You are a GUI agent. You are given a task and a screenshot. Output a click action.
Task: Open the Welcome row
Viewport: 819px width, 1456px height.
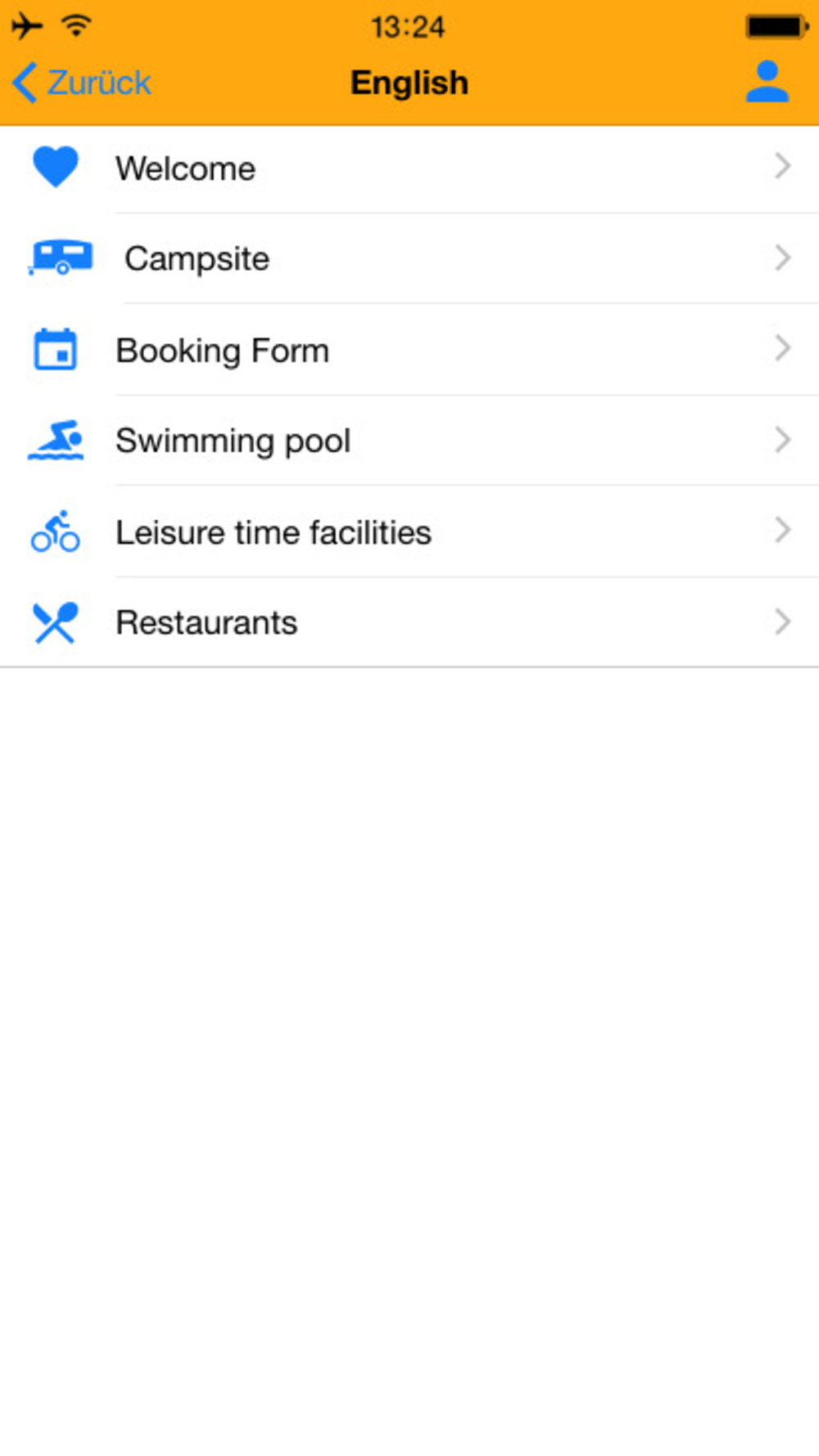[409, 169]
